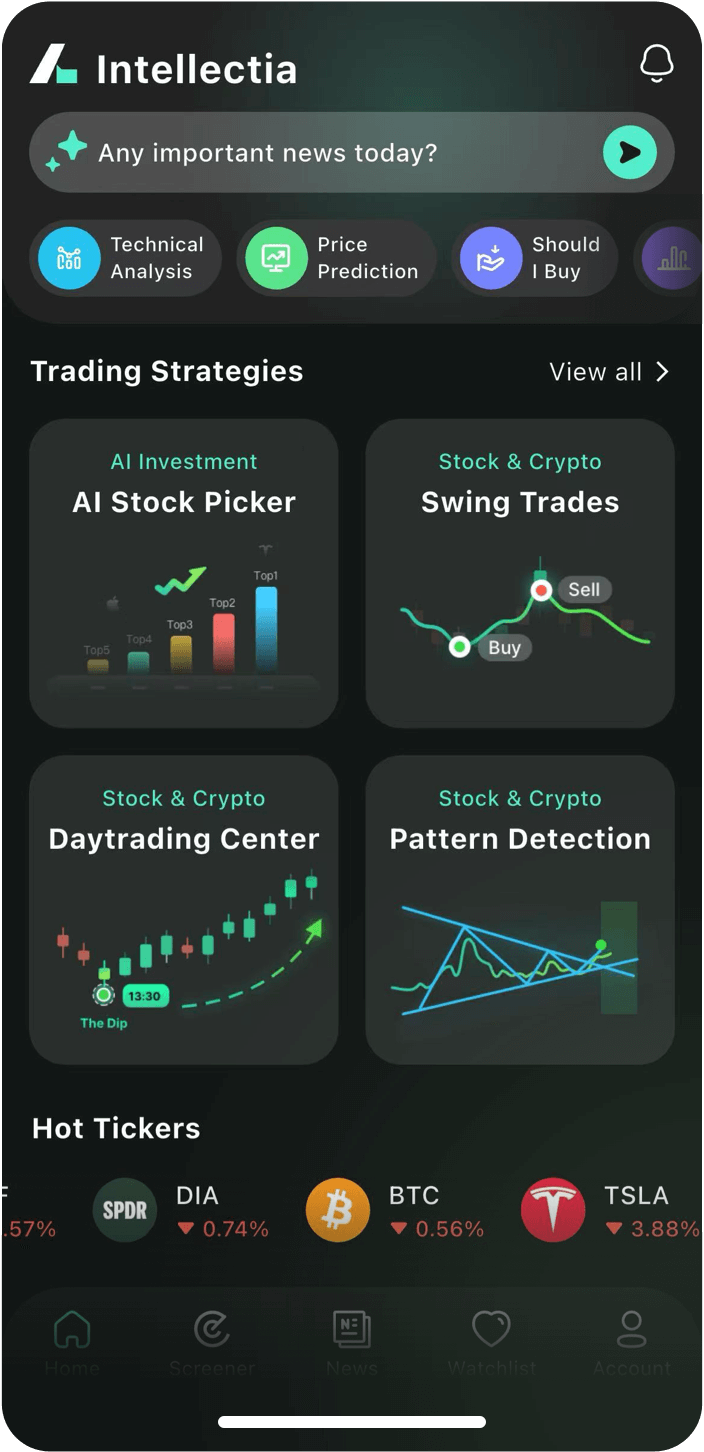
Task: Choose the Should I Buy chip
Action: coord(533,258)
